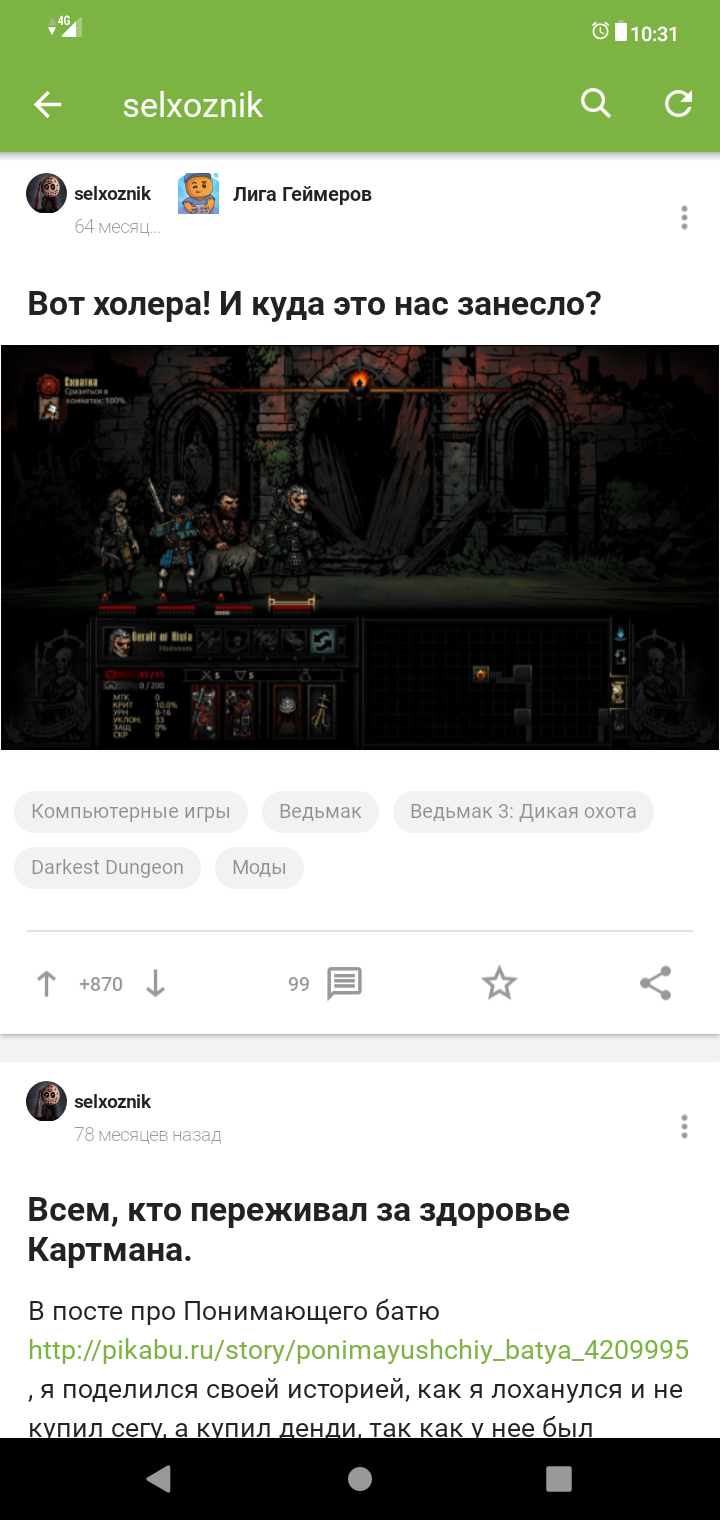The width and height of the screenshot is (720, 1520).
Task: Choose the Darkest Dungeon tag
Action: [x=107, y=867]
